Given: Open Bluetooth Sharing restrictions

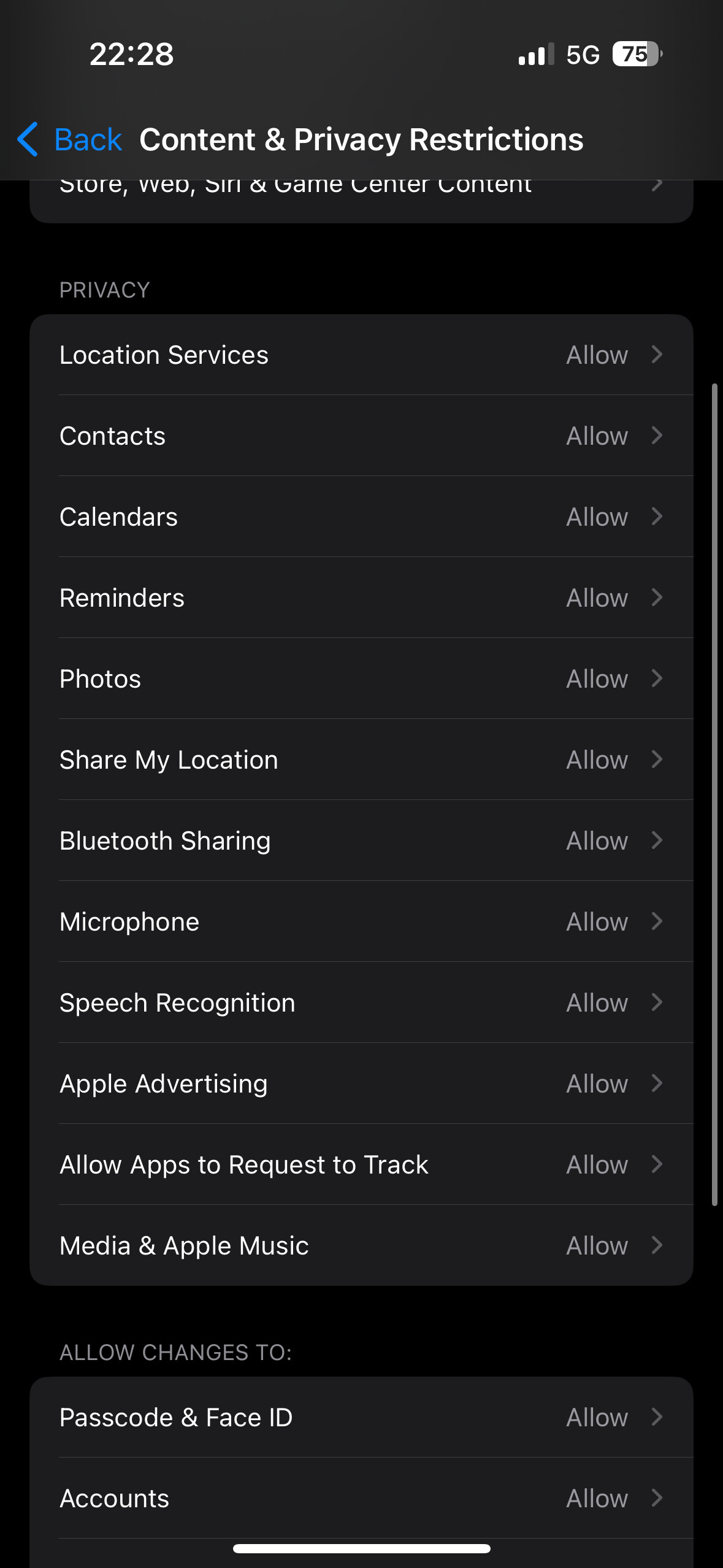Looking at the screenshot, I should tap(361, 840).
